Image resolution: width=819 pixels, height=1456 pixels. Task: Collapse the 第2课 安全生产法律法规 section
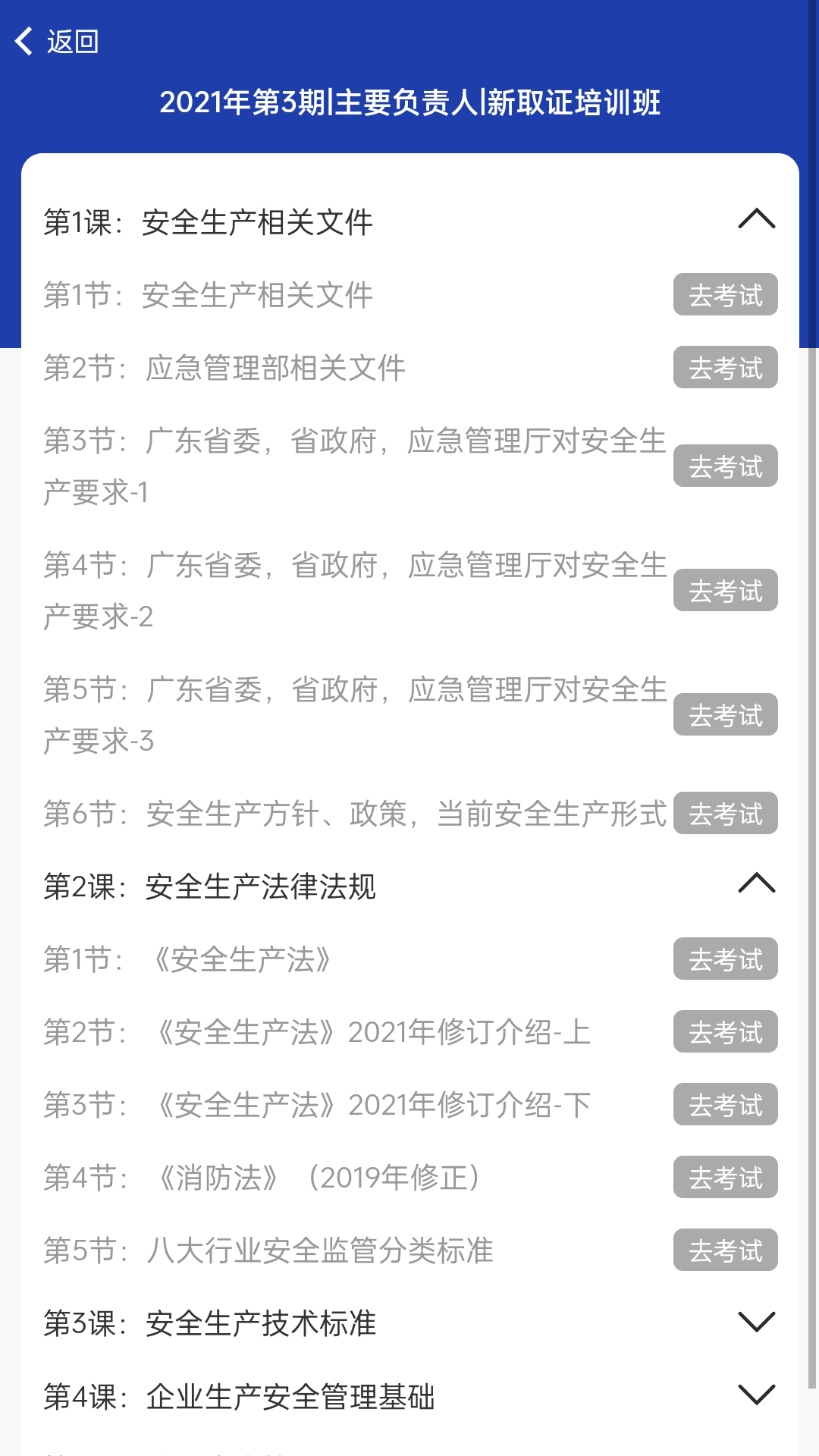755,883
